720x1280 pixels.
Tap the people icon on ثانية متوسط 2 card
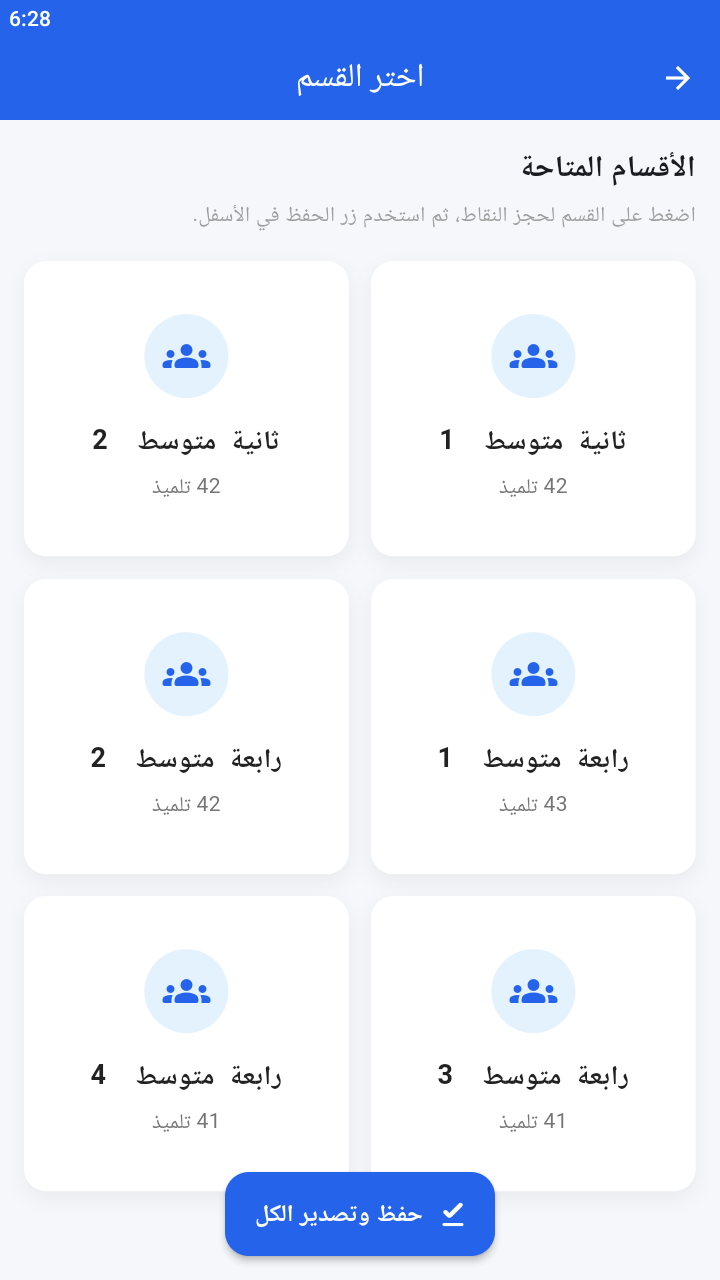186,356
